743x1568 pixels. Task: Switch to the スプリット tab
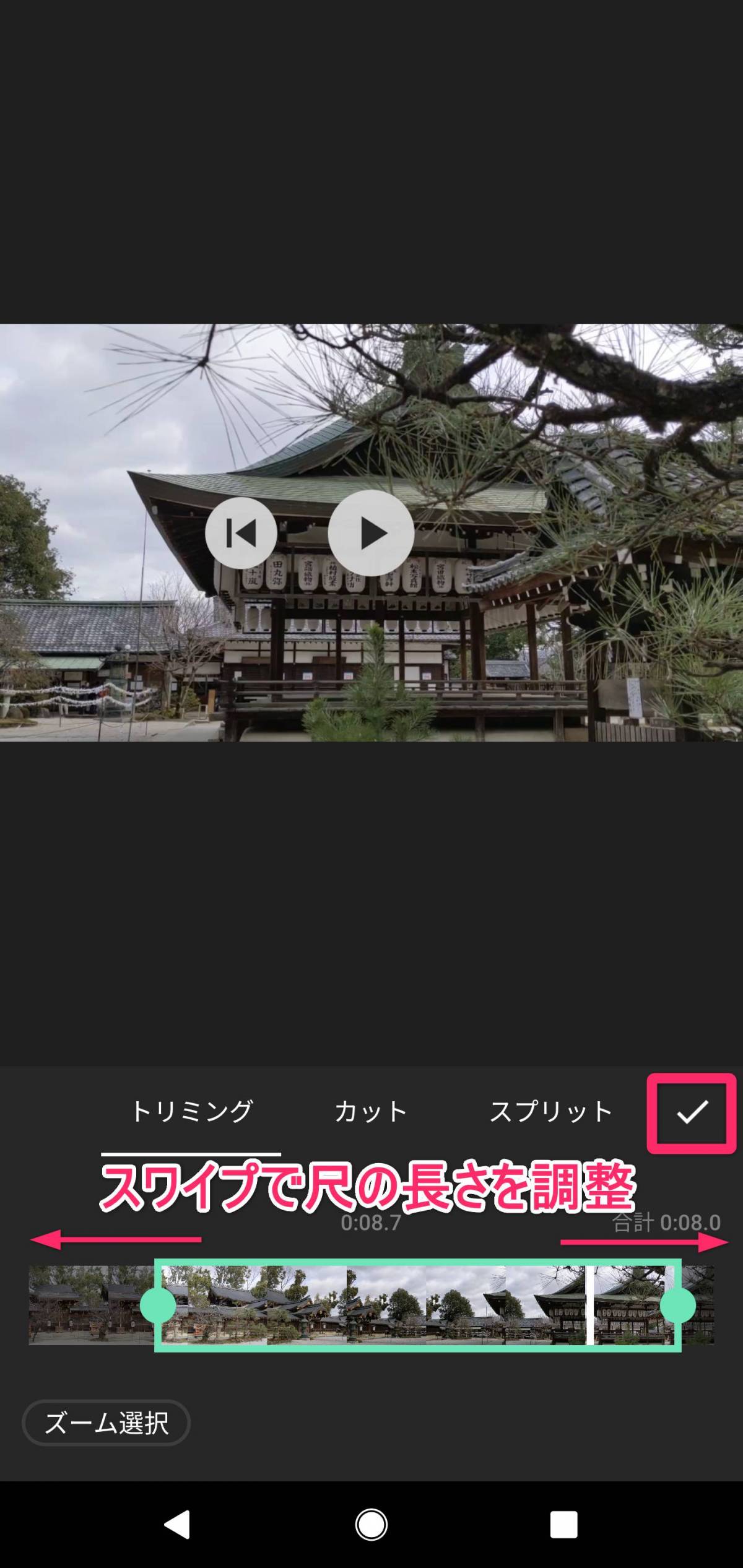pyautogui.click(x=551, y=1112)
